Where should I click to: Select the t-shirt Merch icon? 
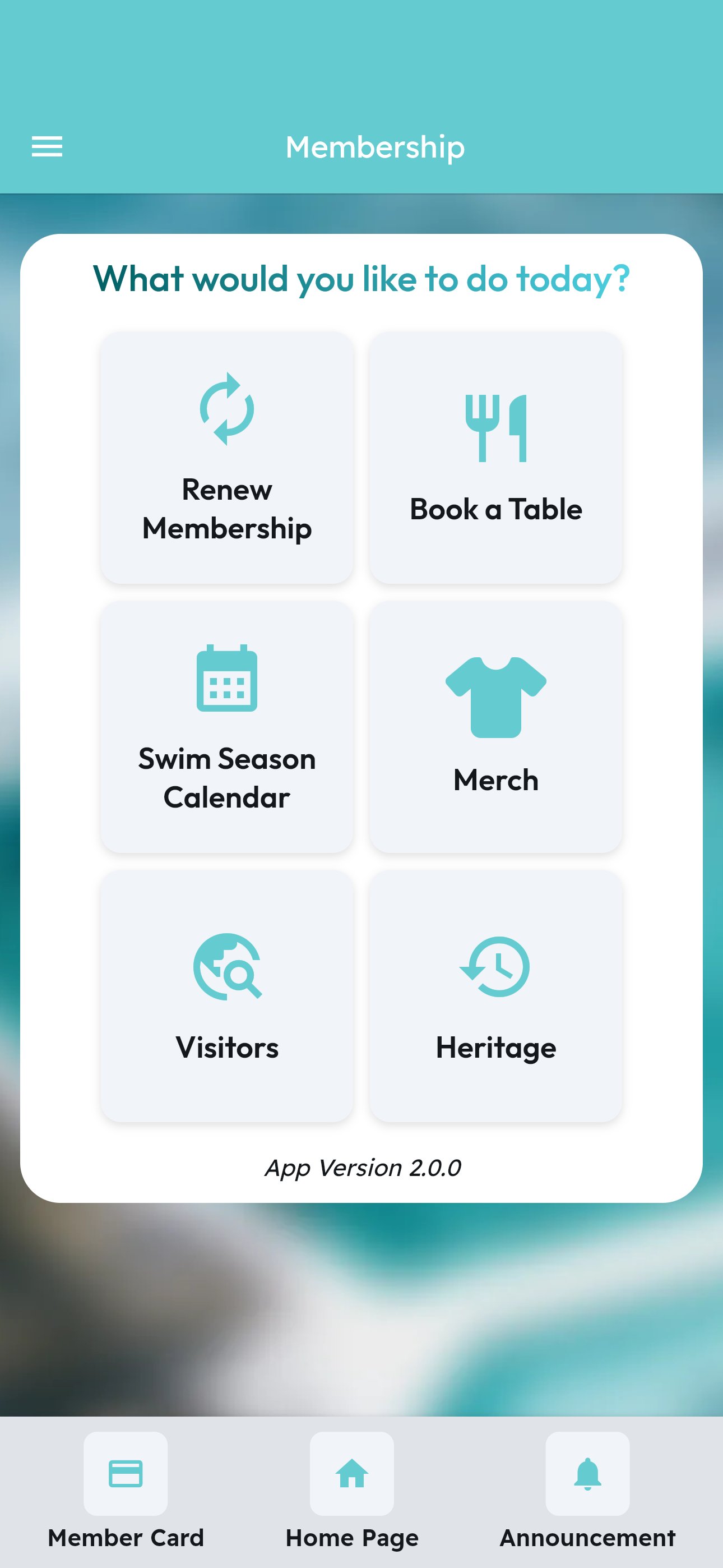(x=496, y=697)
